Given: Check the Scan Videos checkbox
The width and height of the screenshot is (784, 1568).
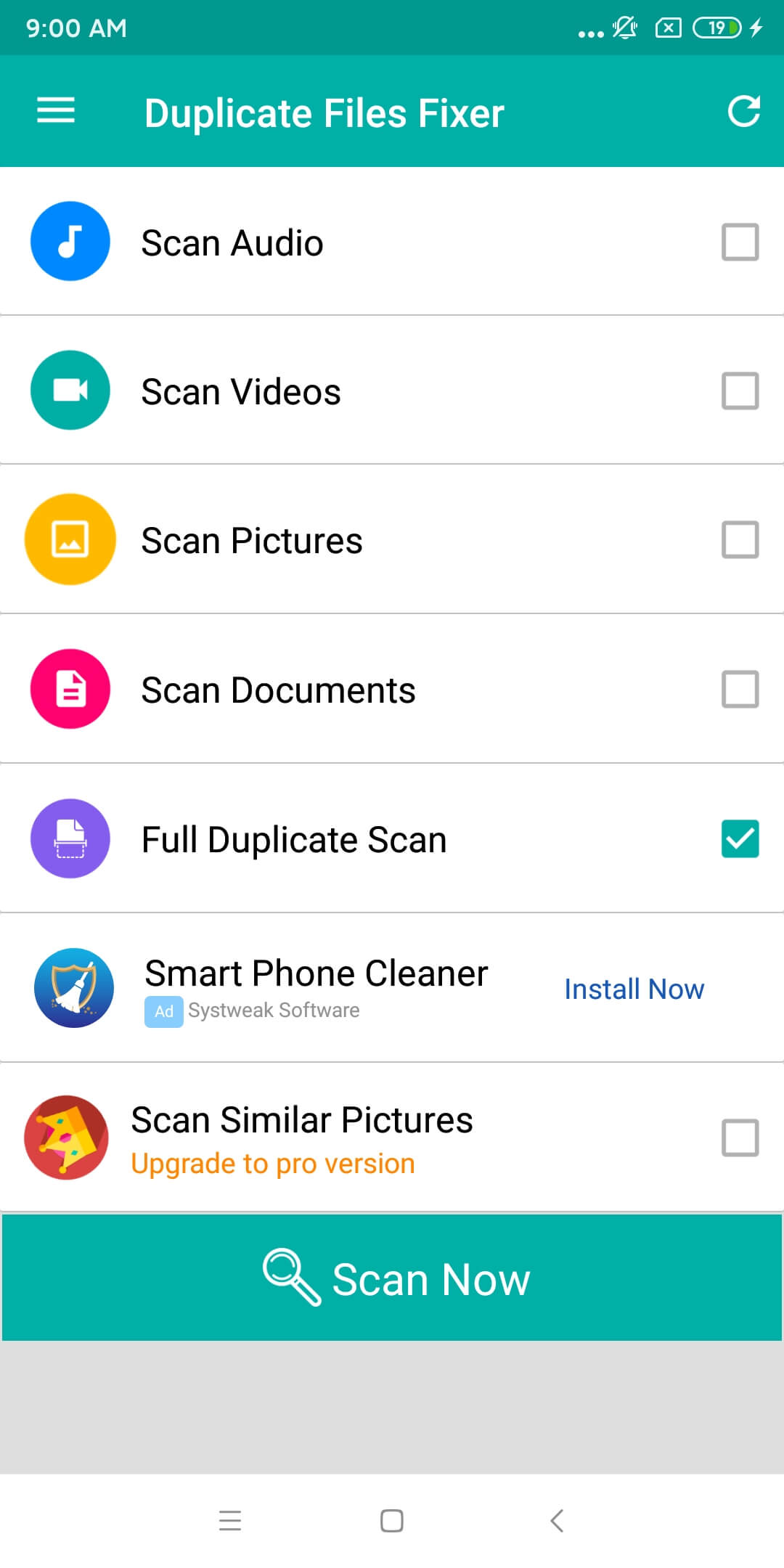Looking at the screenshot, I should [740, 391].
